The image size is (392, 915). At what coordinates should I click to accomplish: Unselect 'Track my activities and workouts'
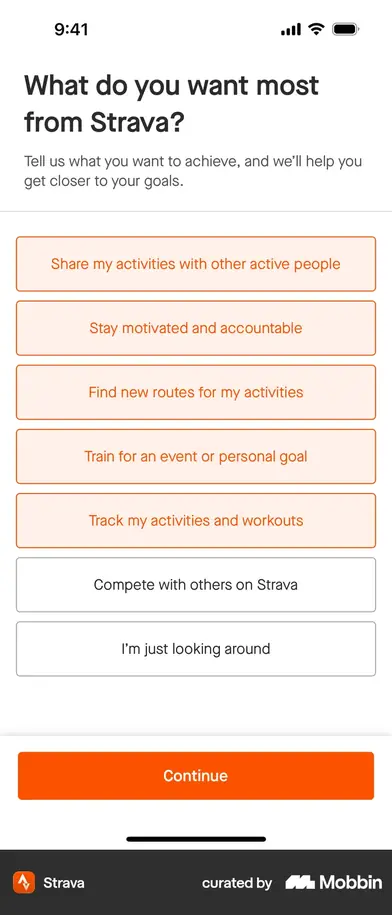click(x=196, y=521)
